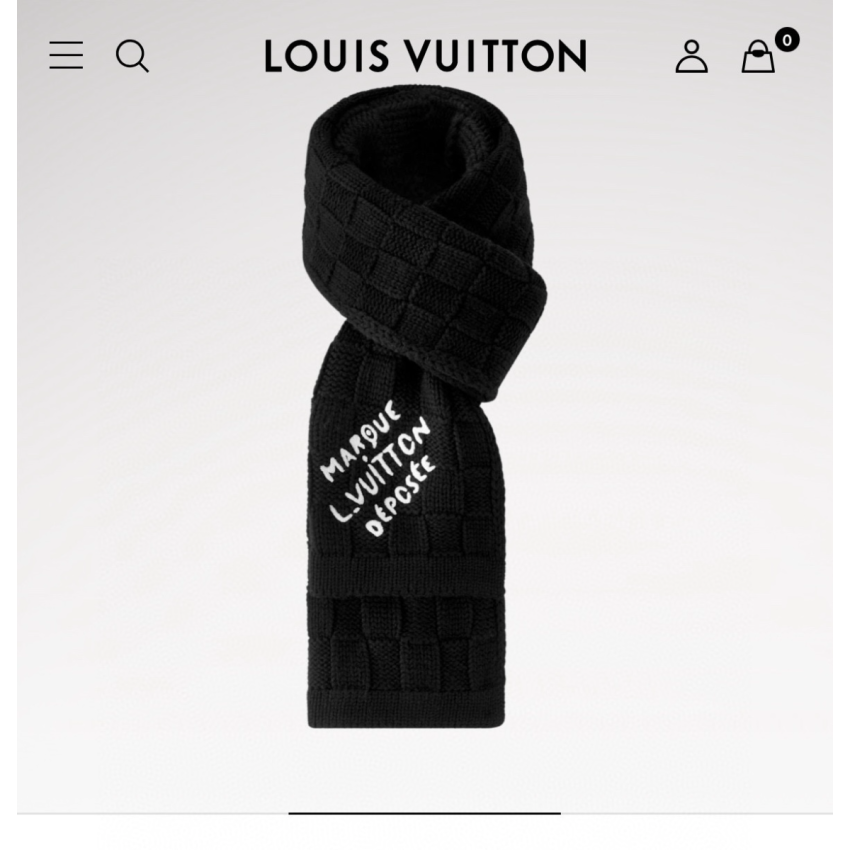Open the search magnifier icon
Viewport: 850px width, 850px height.
click(x=132, y=56)
